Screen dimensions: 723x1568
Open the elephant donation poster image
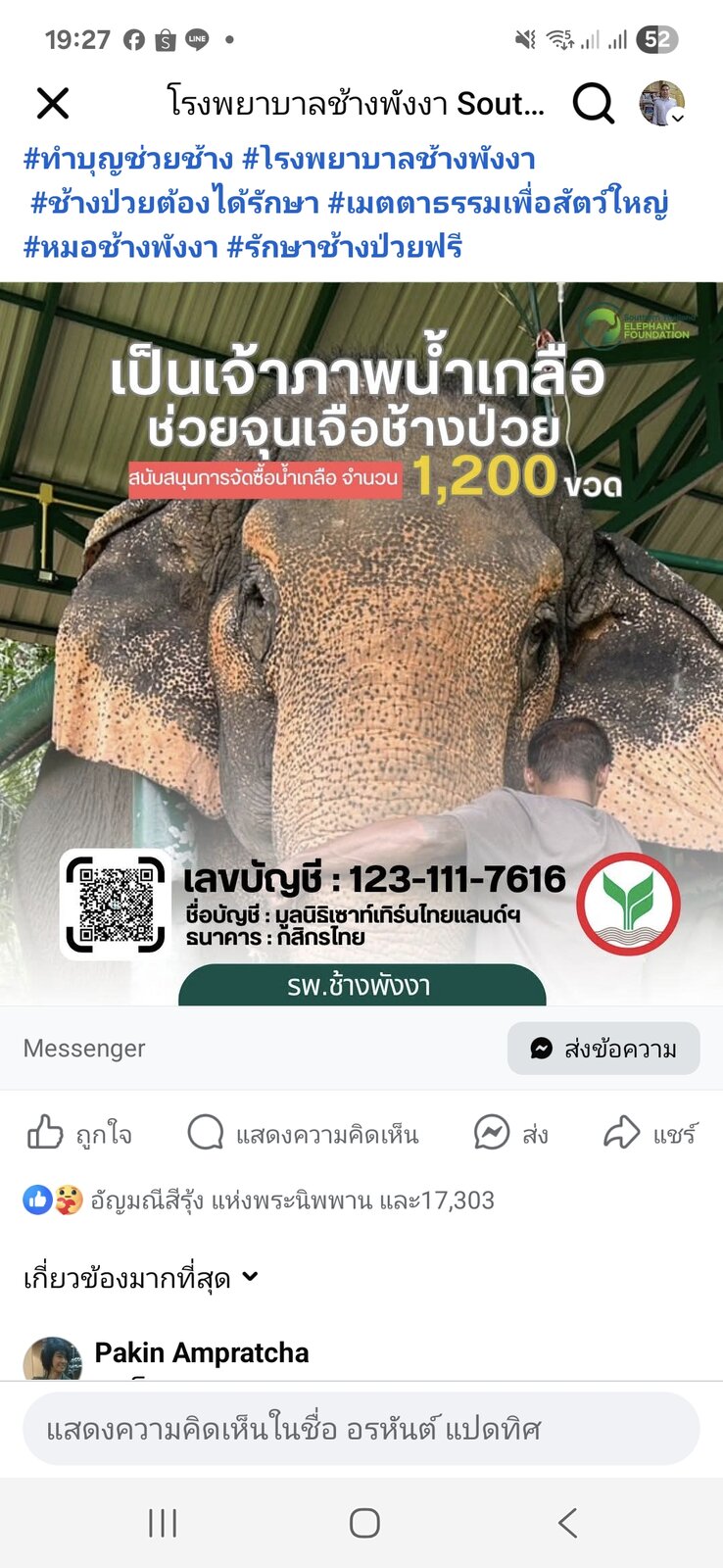coord(361,643)
